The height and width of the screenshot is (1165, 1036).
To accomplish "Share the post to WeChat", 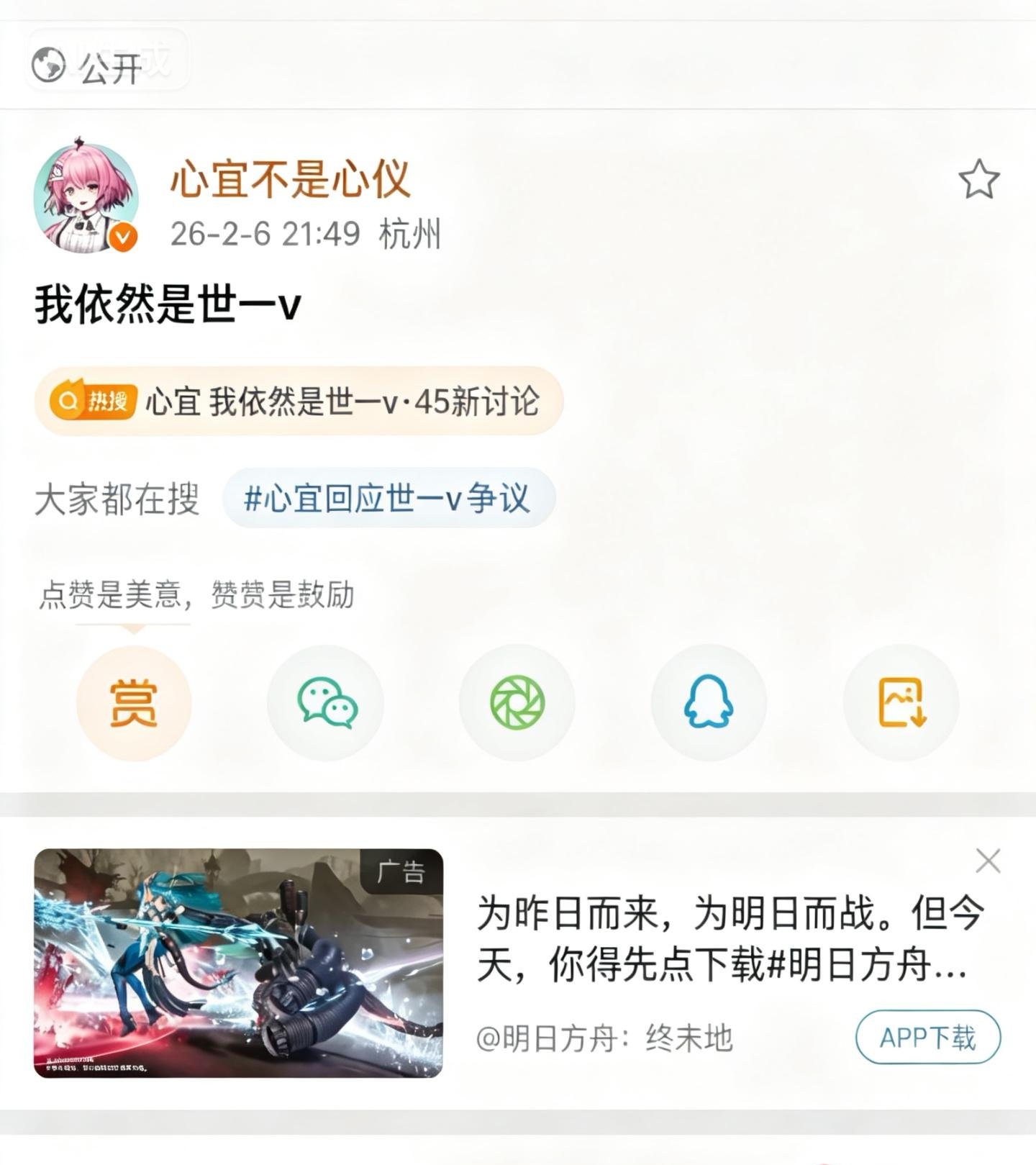I will tap(326, 703).
